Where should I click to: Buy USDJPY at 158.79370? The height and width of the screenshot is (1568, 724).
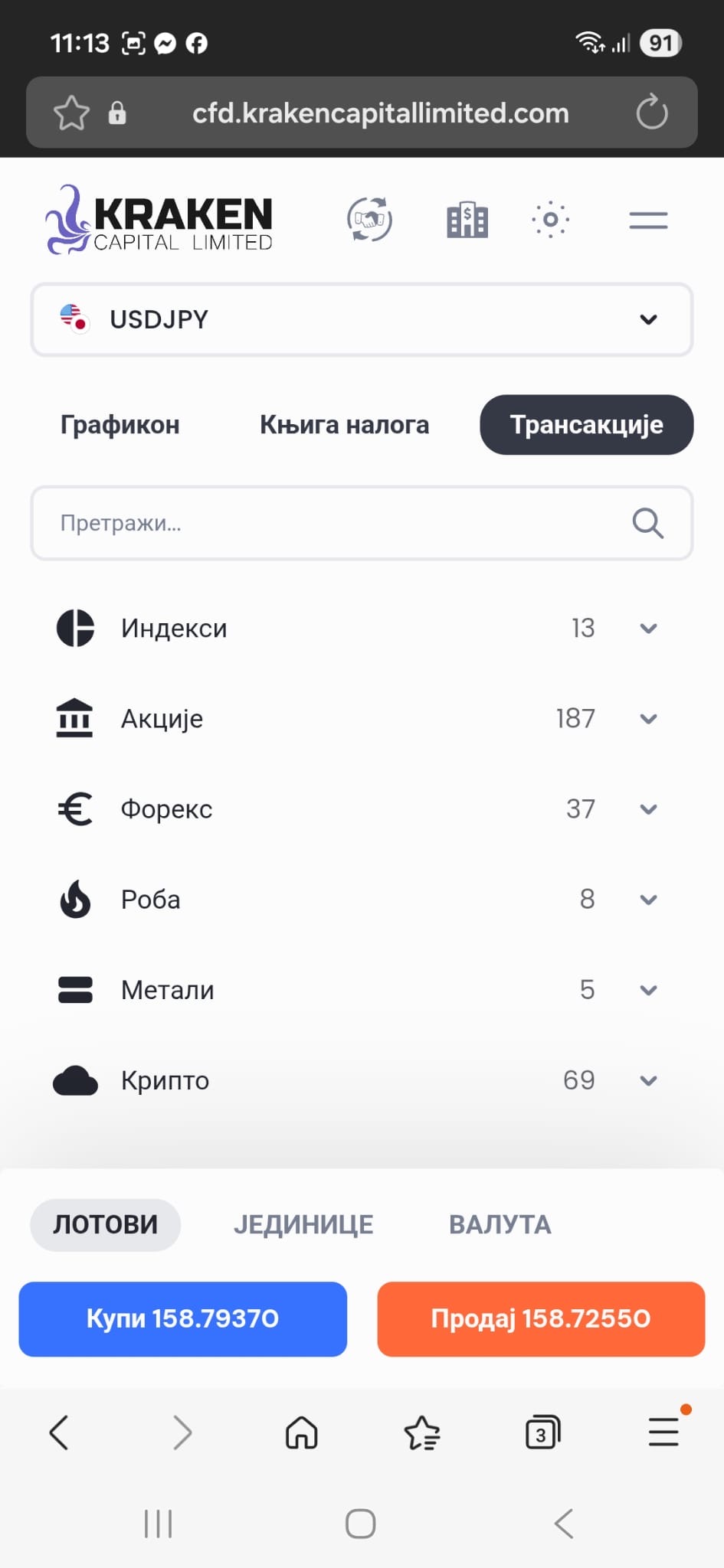pos(182,1318)
